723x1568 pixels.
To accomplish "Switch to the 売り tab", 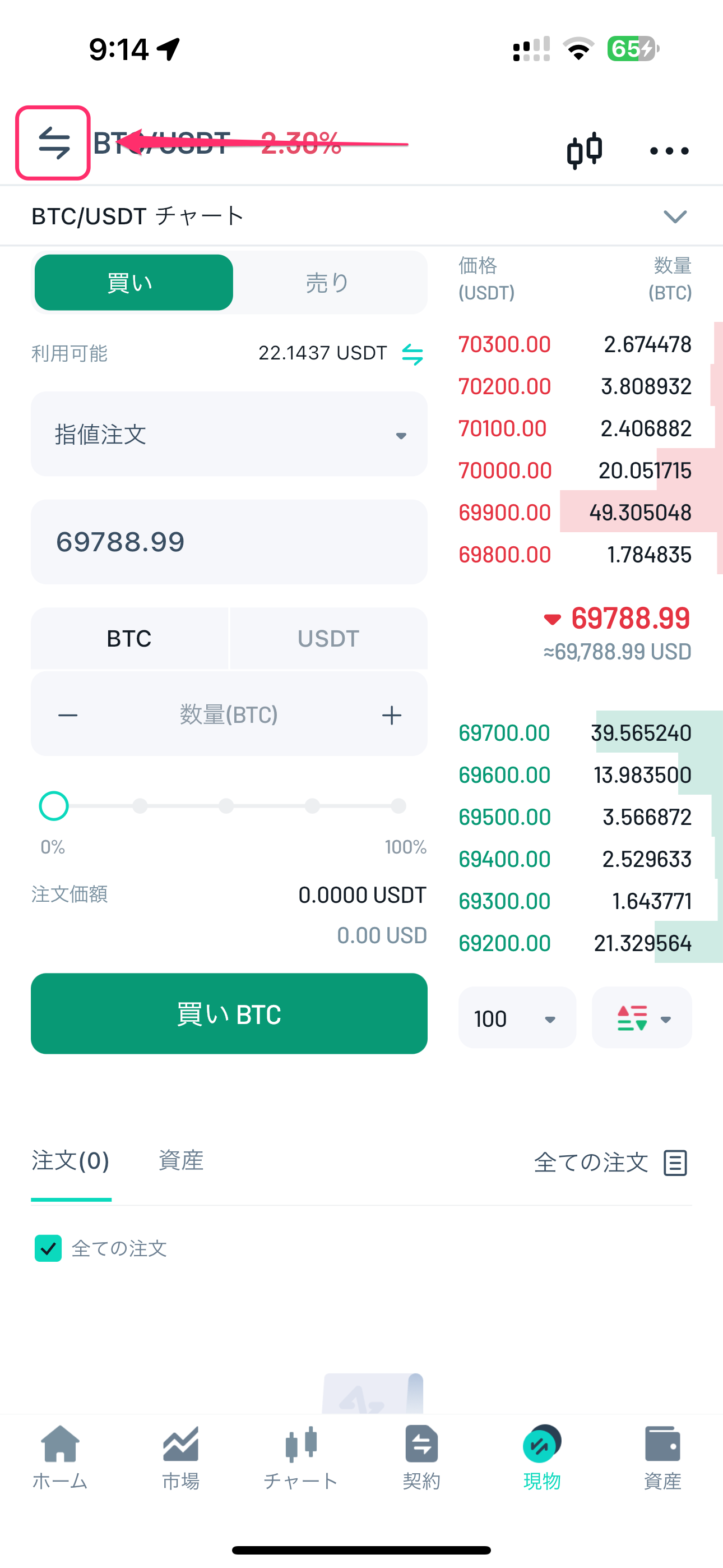I will coord(328,283).
